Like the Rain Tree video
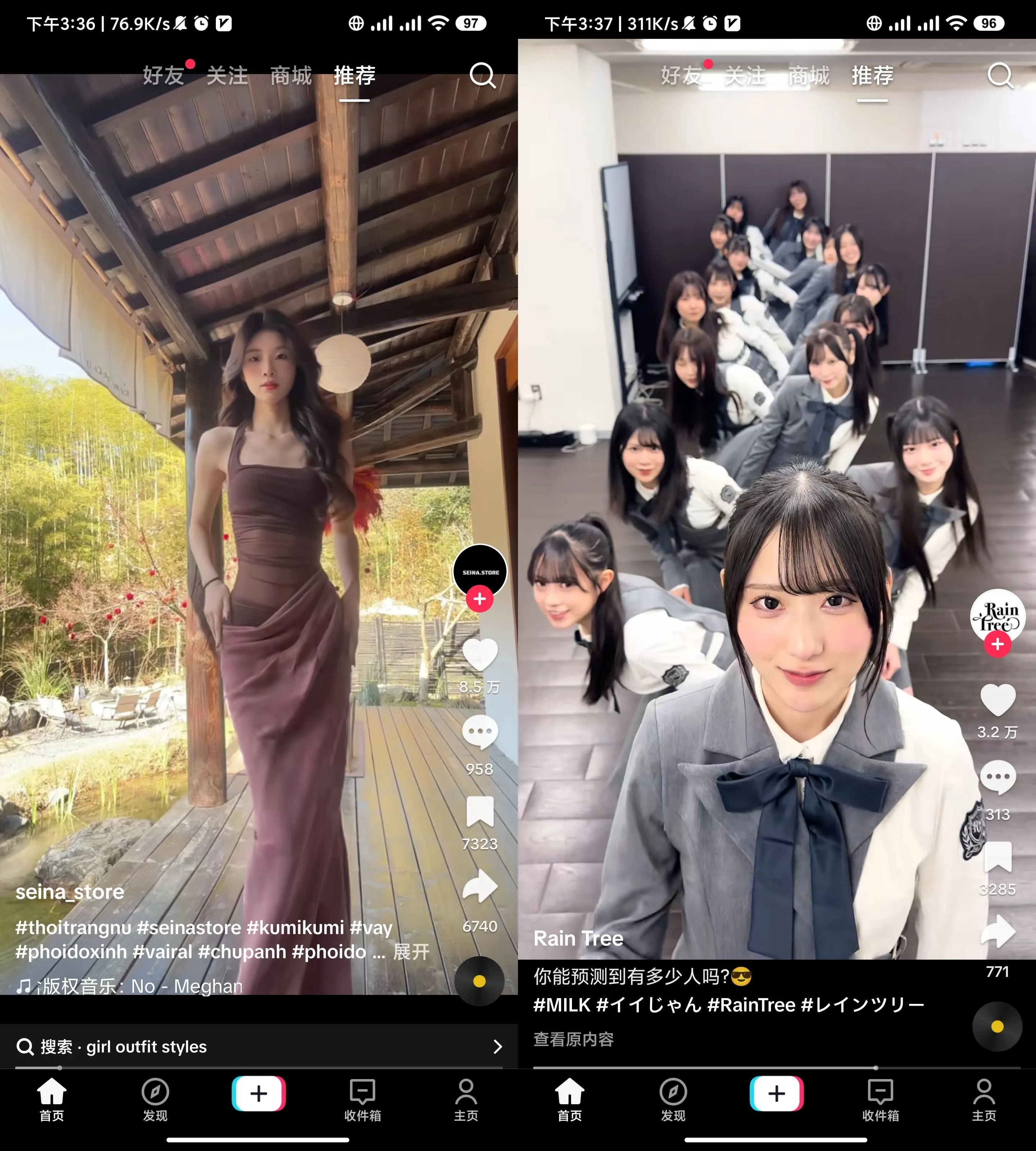Screen dimensions: 1036x1151 coord(997,700)
